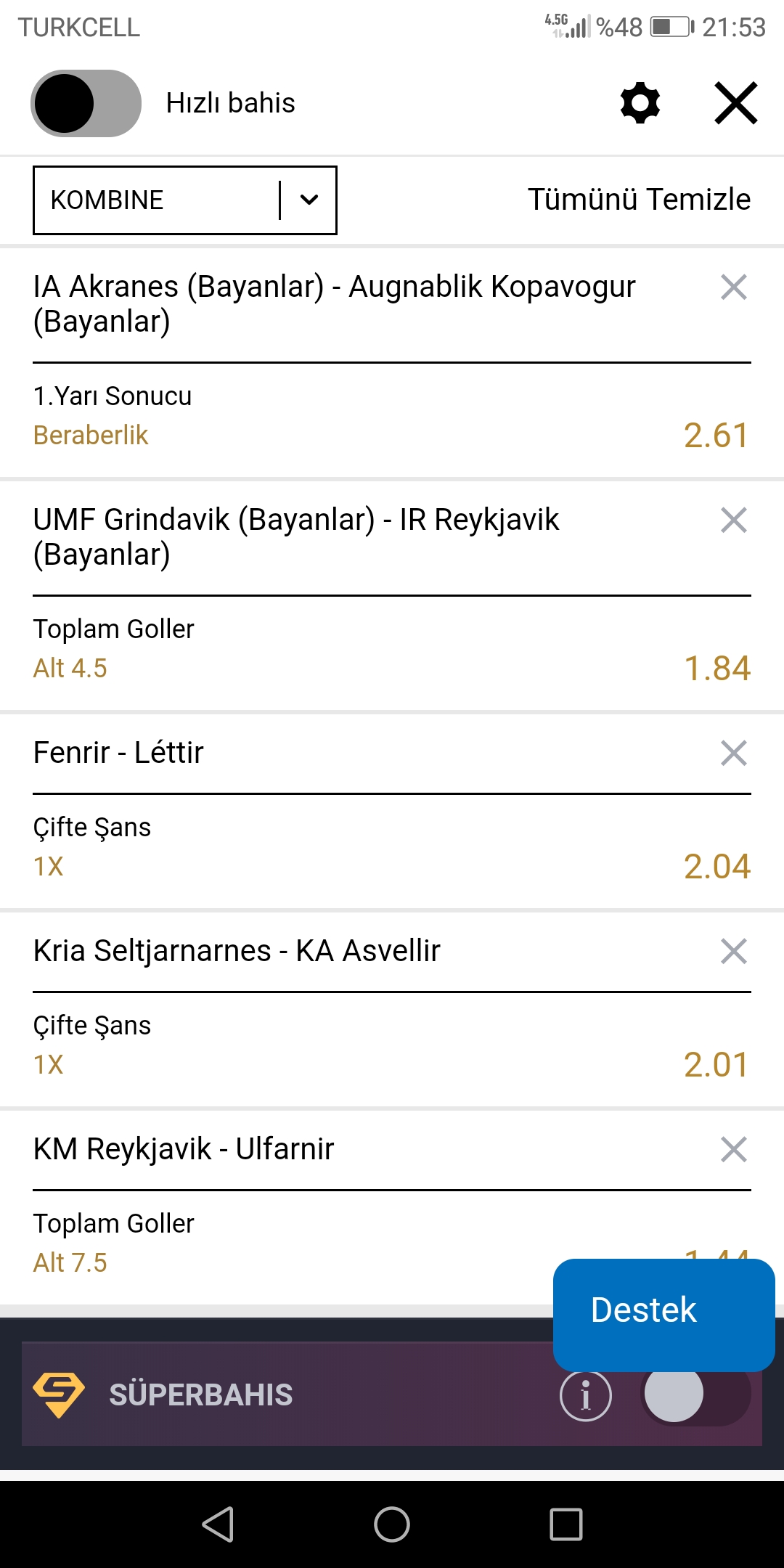This screenshot has width=784, height=1568.
Task: Remove the IA Akranes - Augnablik Kopavogur bet
Action: 734,287
